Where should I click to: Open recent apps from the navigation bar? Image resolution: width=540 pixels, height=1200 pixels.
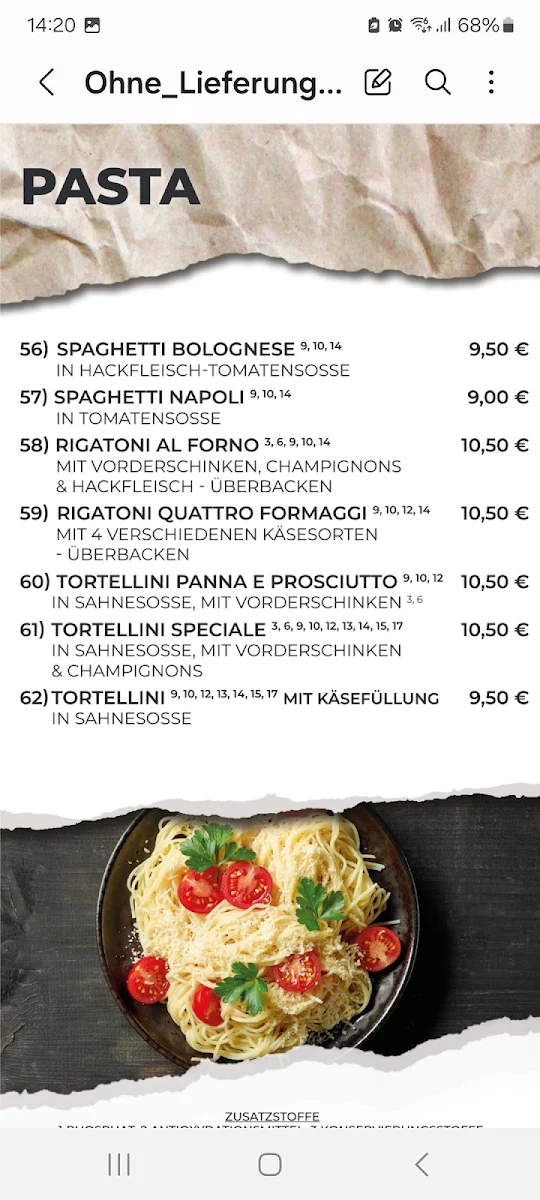point(119,1164)
